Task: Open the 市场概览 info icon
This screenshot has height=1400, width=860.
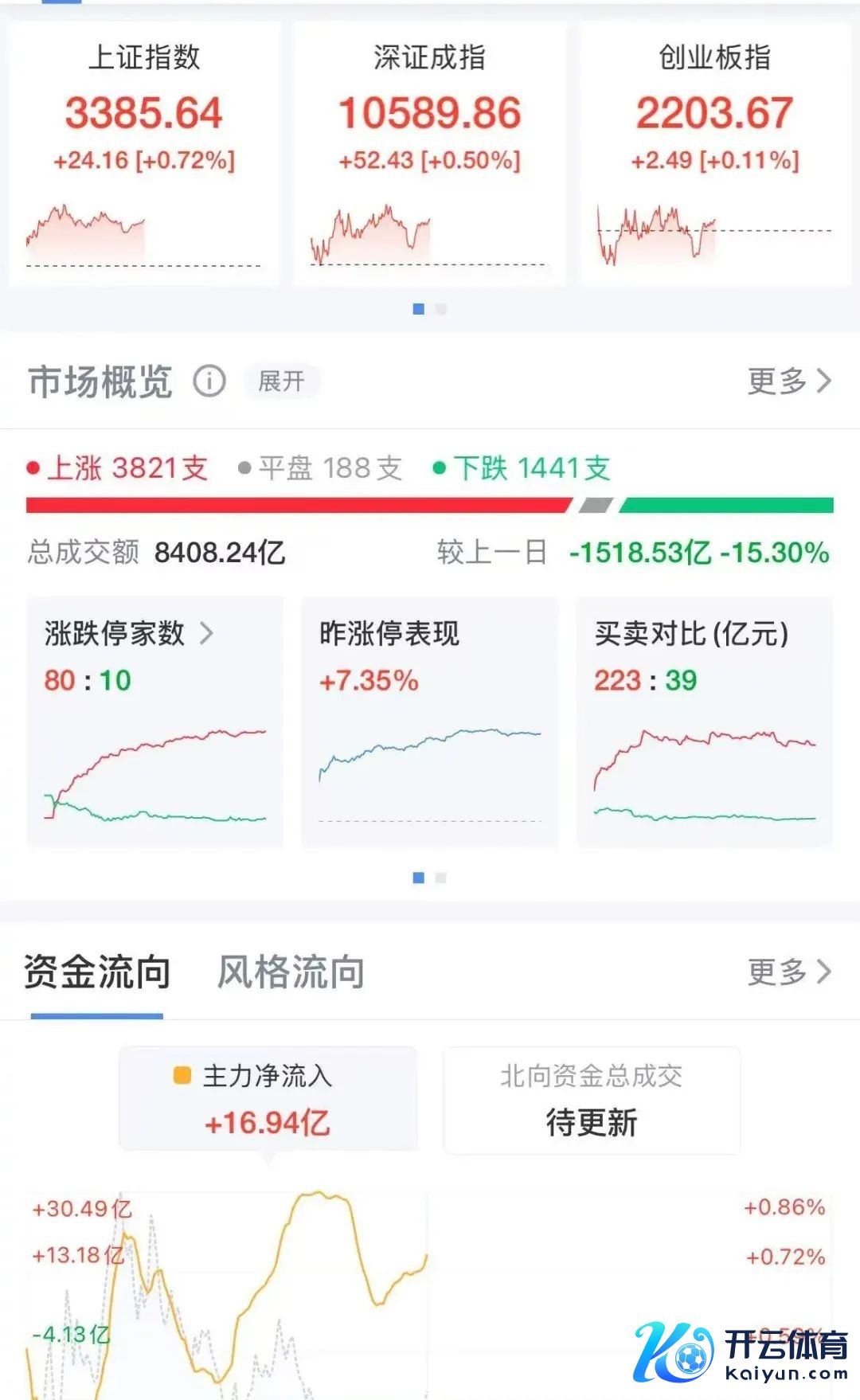Action: point(209,382)
